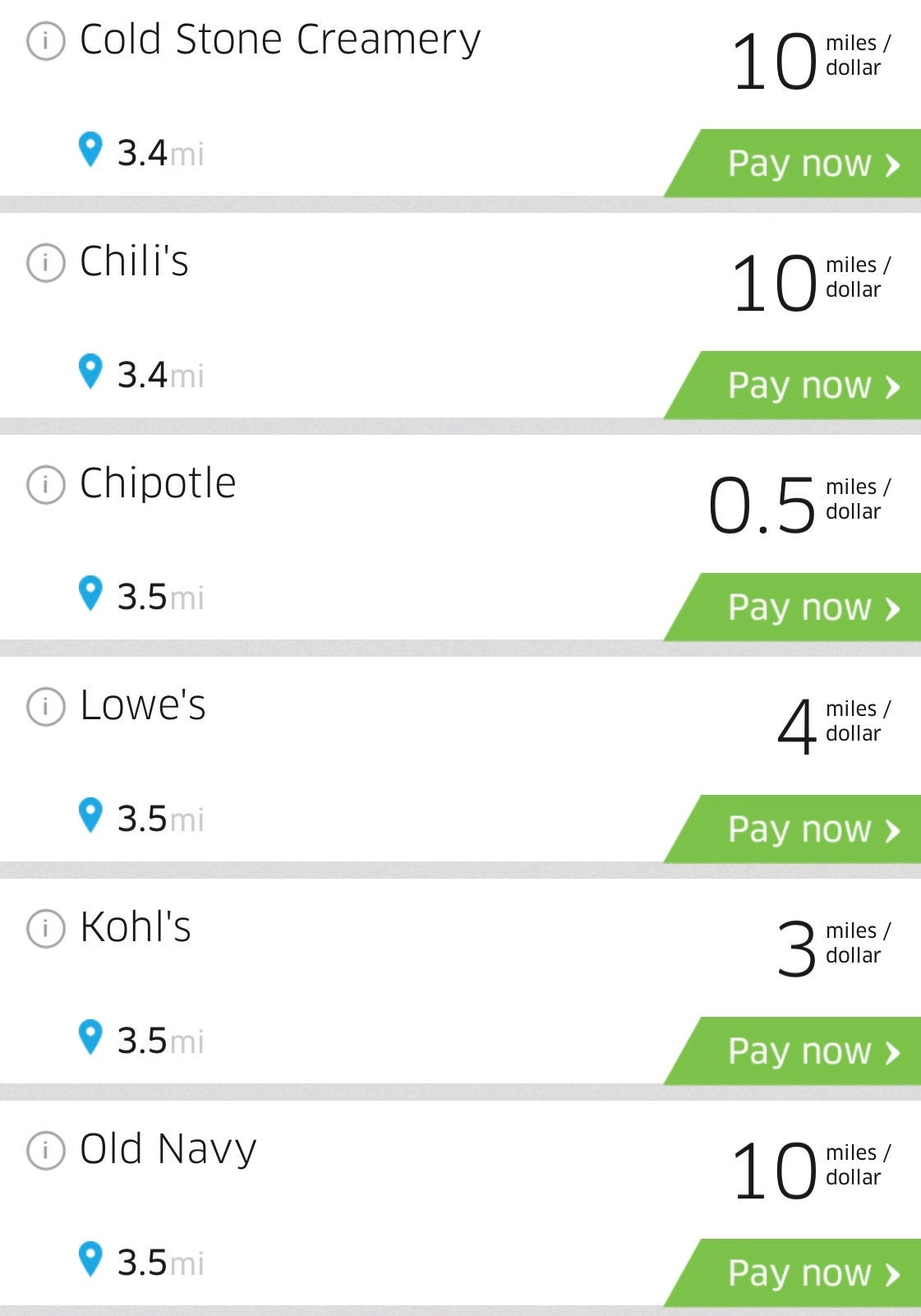
Task: Open Old Navy info icon
Action: (x=46, y=1151)
